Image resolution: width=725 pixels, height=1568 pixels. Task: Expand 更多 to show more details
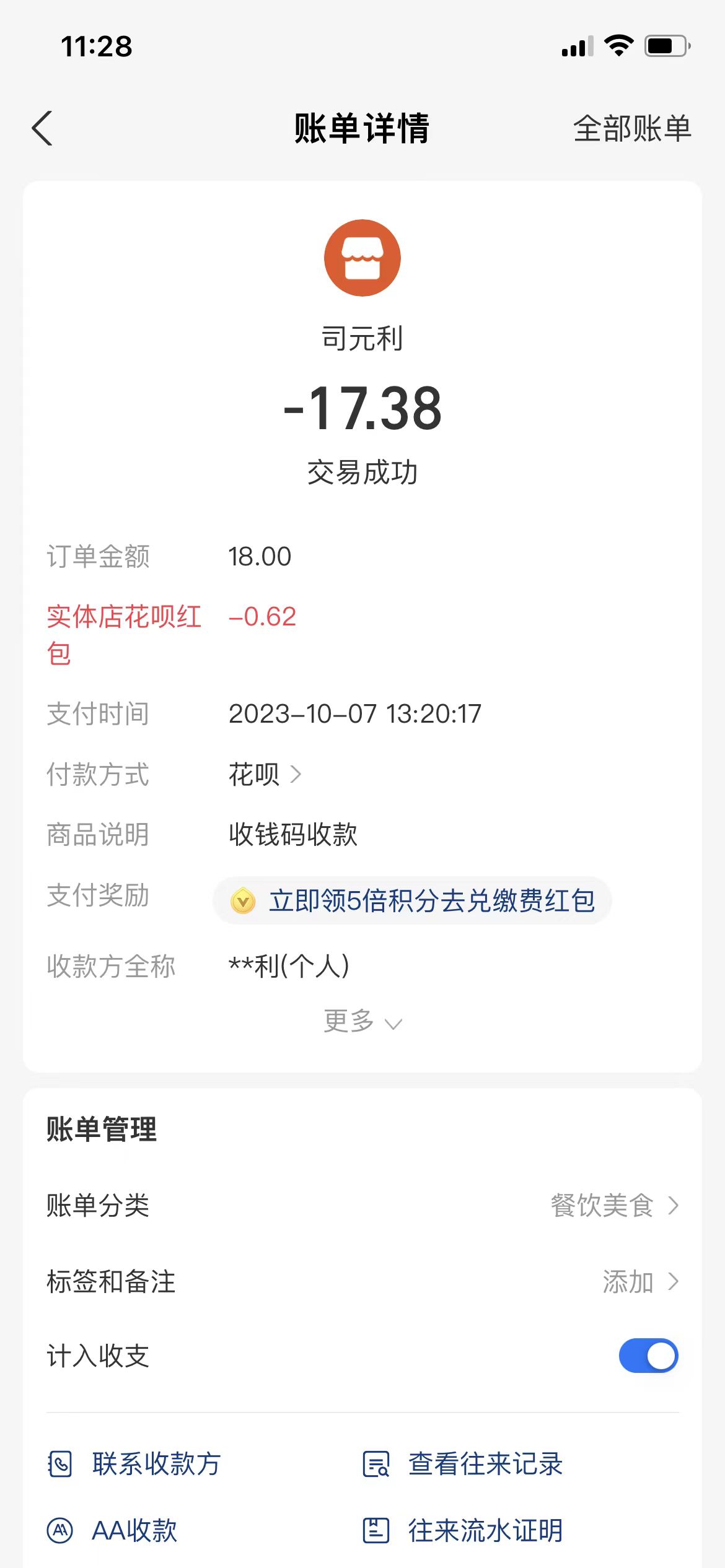362,1021
